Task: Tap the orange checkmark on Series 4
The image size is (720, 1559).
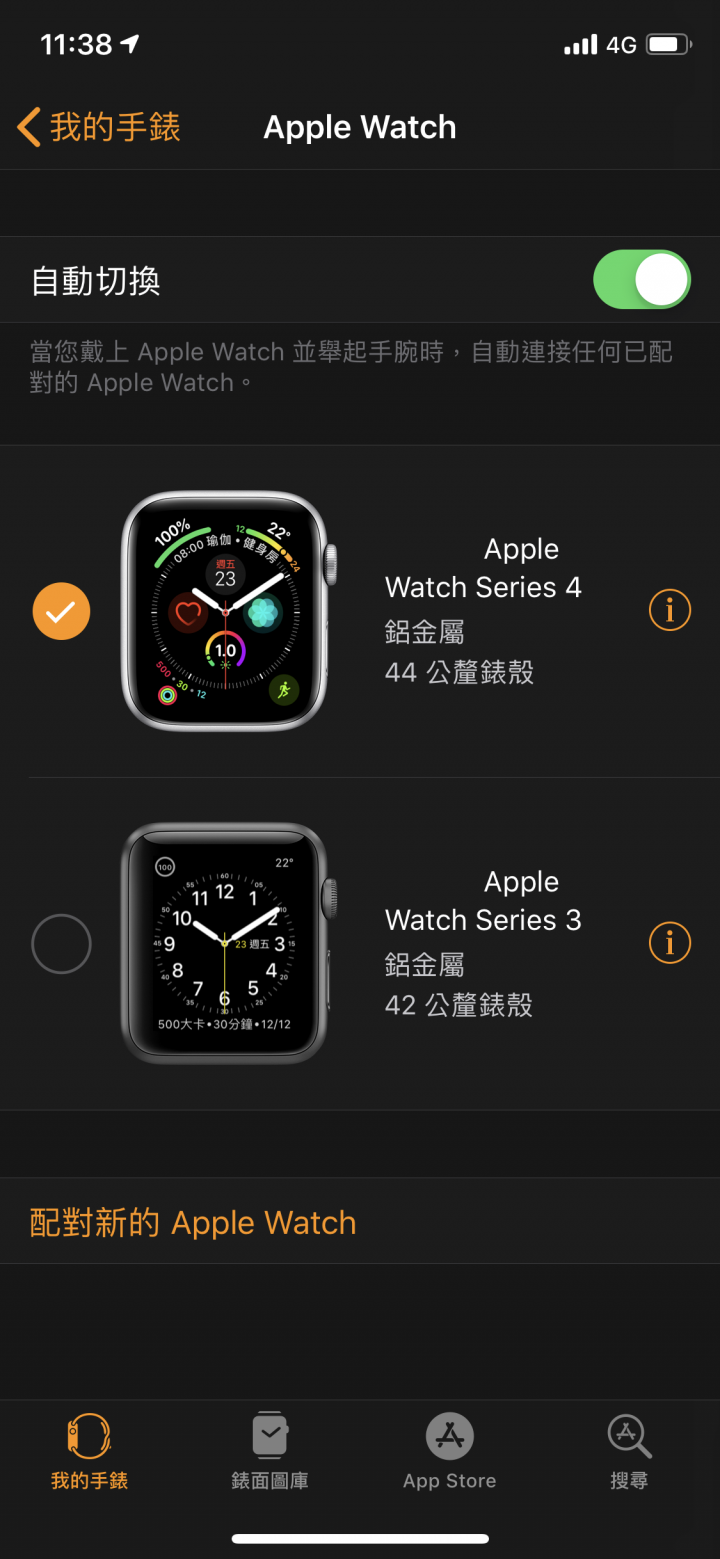Action: coord(61,610)
